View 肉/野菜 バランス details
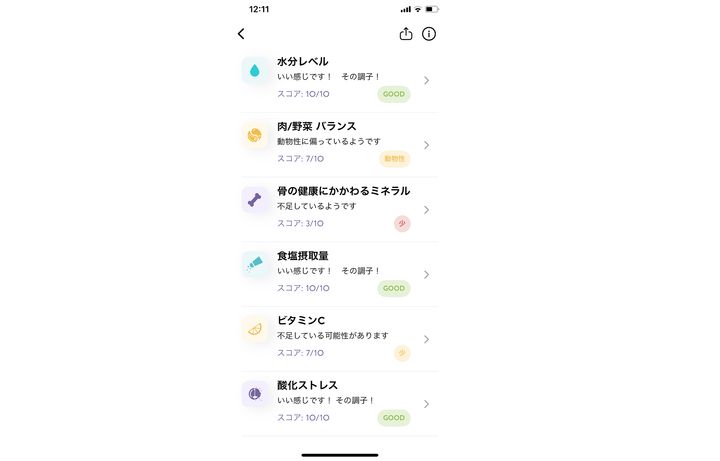Screen dimensions: 720x461 pos(339,143)
